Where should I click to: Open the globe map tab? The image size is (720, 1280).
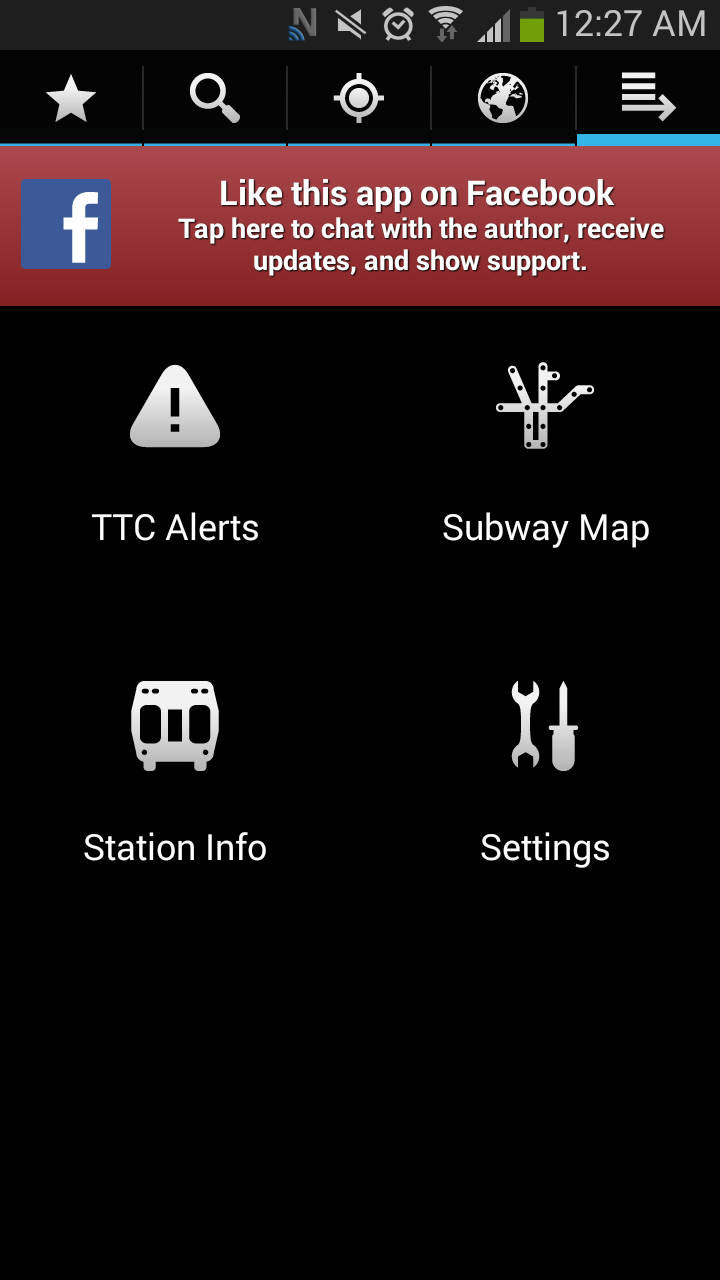pos(503,99)
